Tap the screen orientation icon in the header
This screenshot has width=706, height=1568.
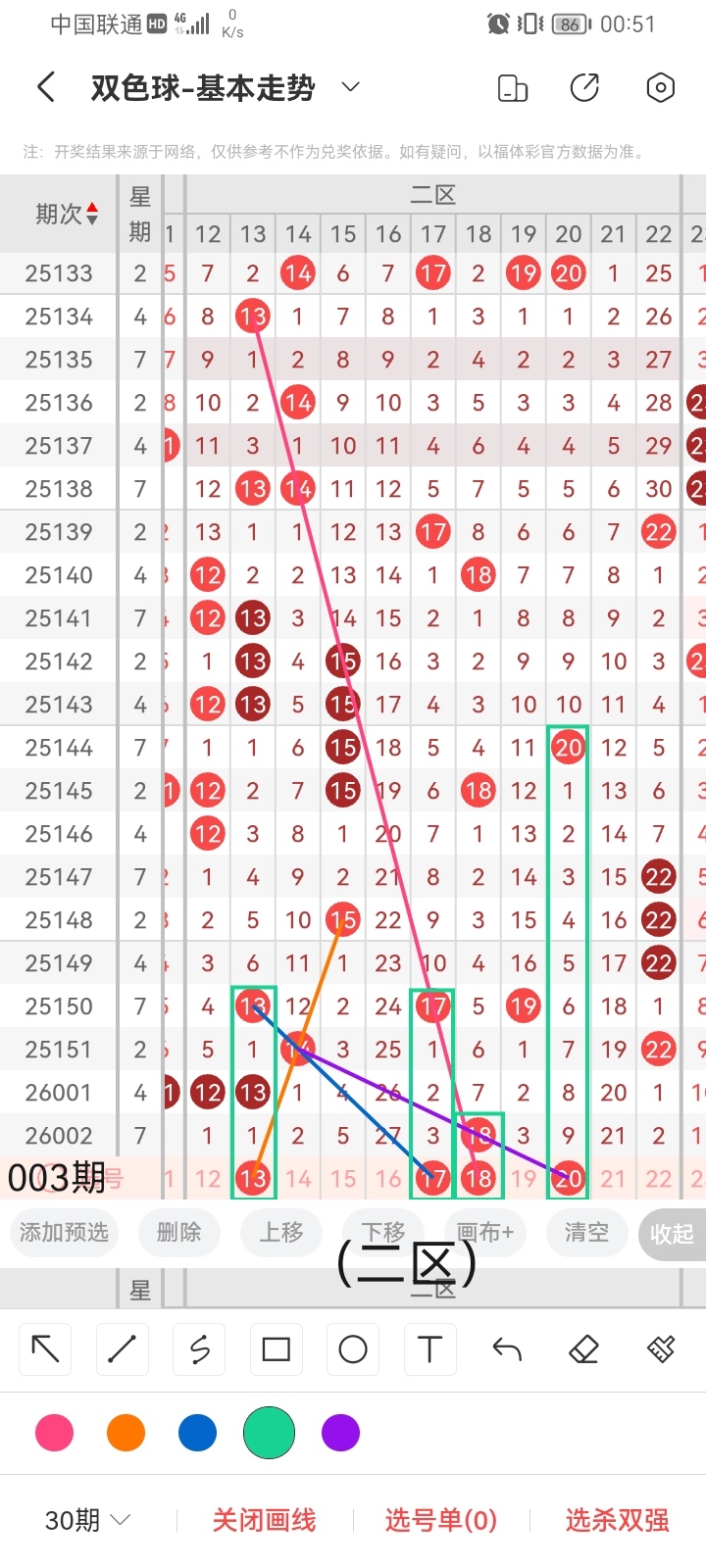513,88
